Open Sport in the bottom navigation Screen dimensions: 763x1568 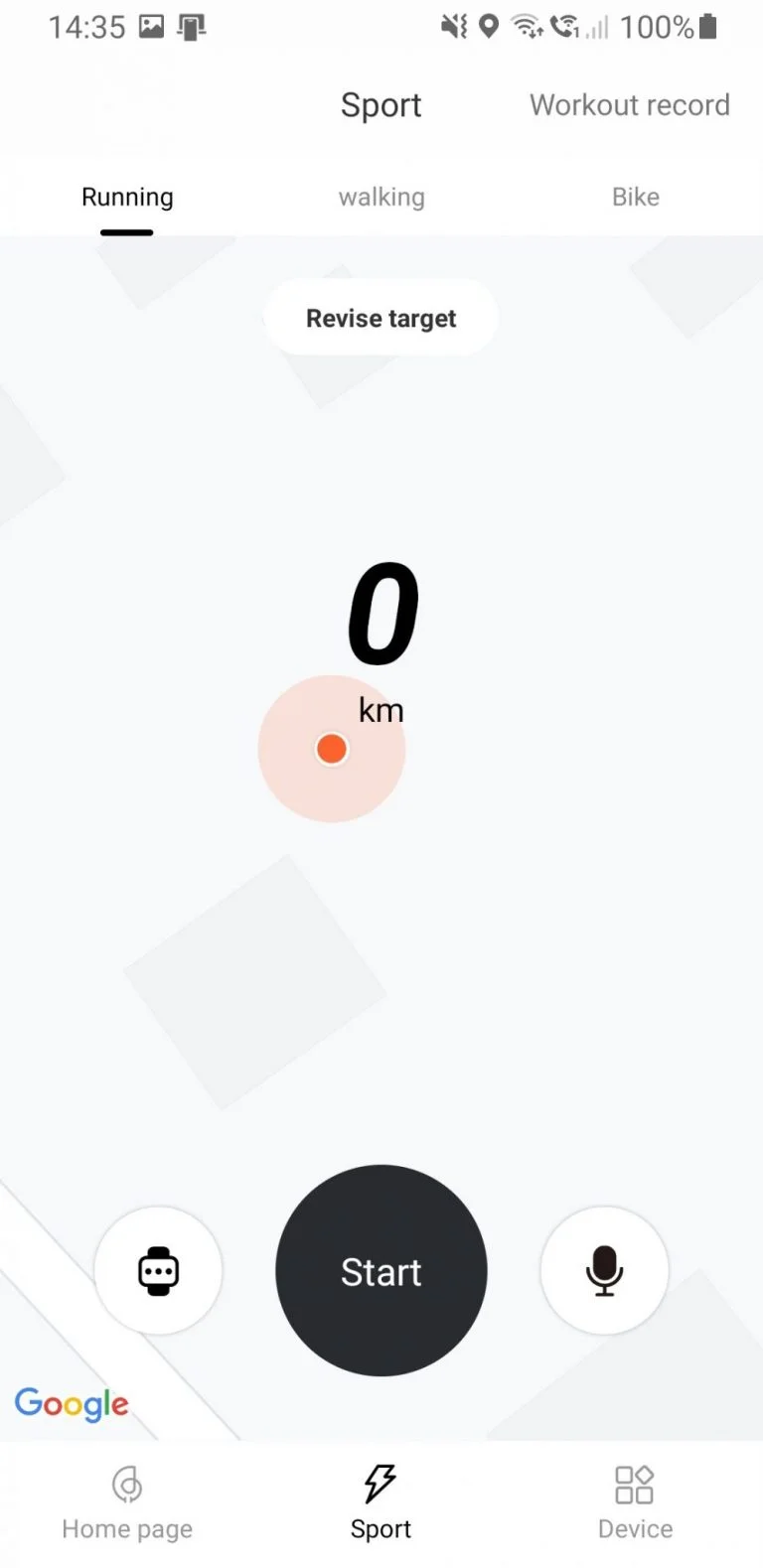pos(381,1503)
